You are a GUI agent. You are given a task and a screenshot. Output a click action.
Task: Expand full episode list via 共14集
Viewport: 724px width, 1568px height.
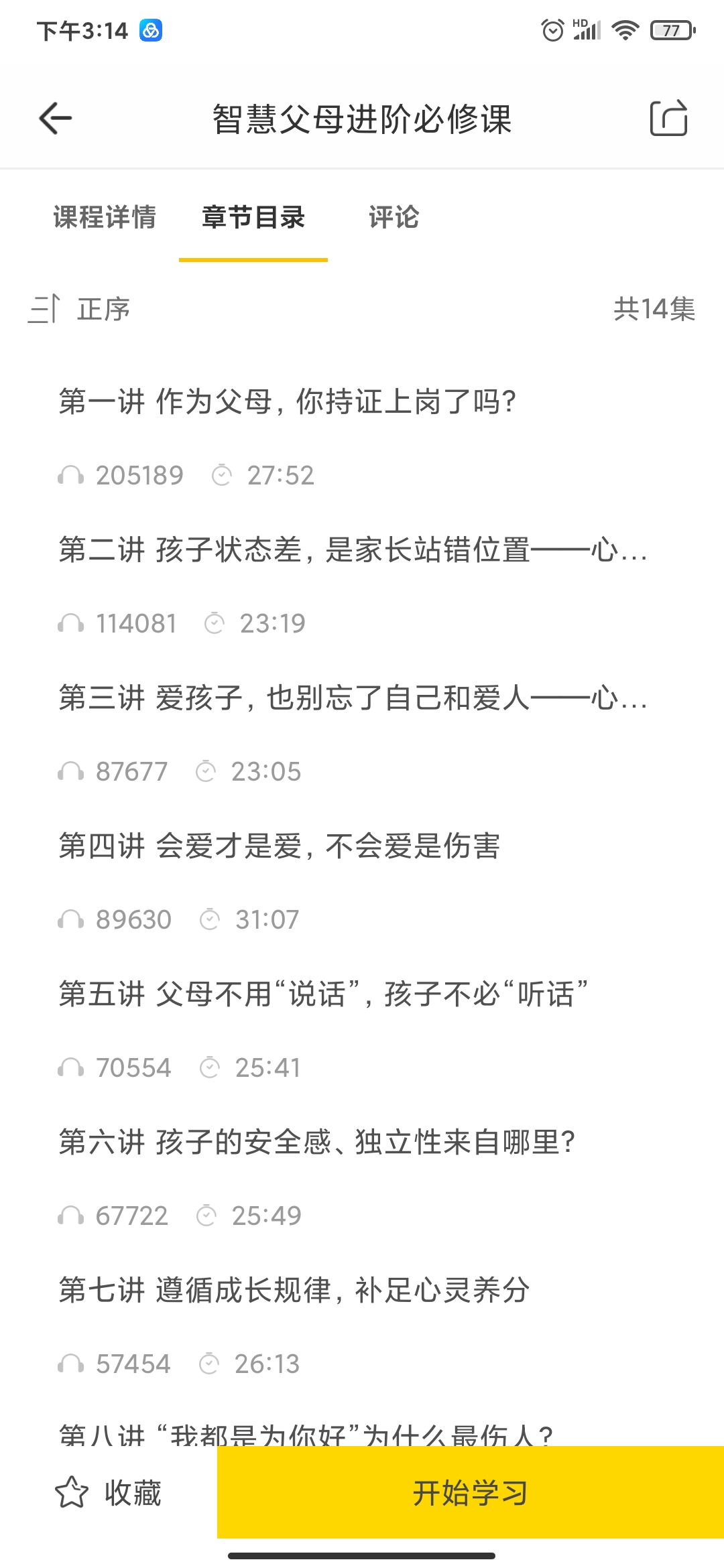[x=654, y=309]
